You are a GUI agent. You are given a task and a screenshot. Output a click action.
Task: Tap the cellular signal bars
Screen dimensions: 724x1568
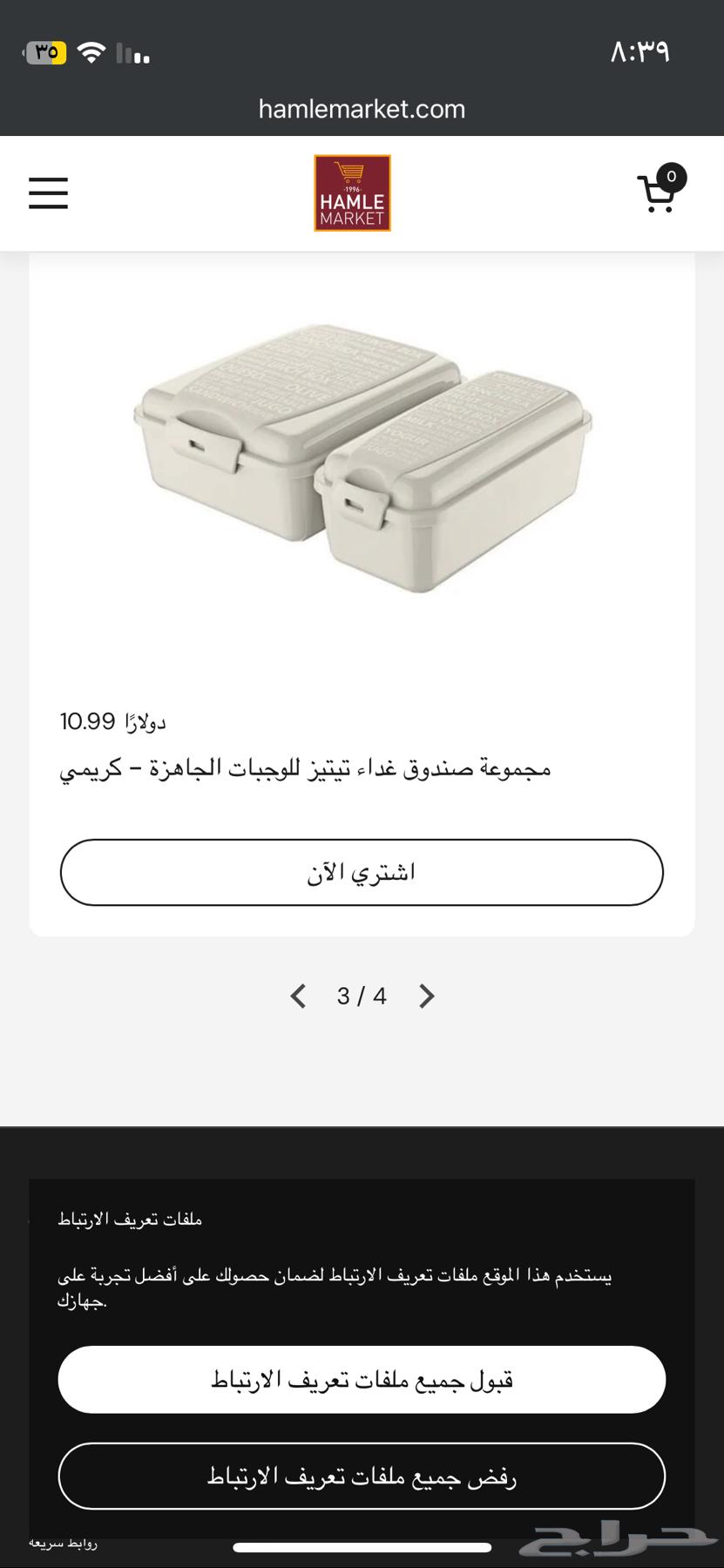tap(132, 52)
